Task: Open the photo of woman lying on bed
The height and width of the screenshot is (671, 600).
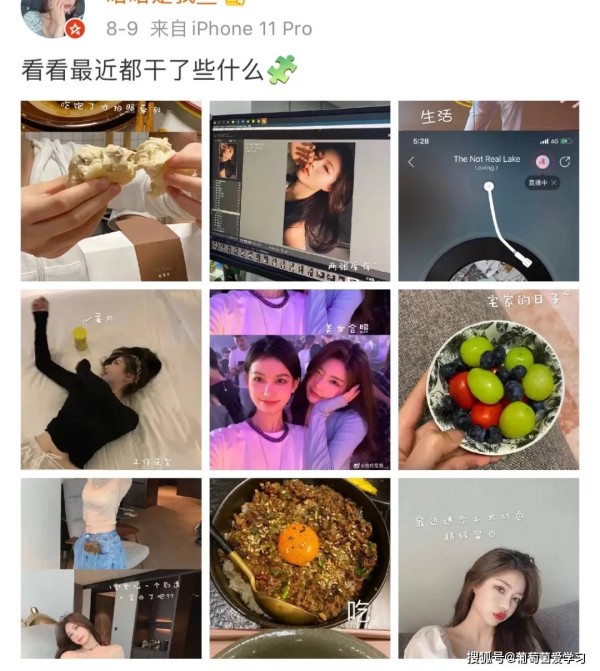Action: click(111, 380)
